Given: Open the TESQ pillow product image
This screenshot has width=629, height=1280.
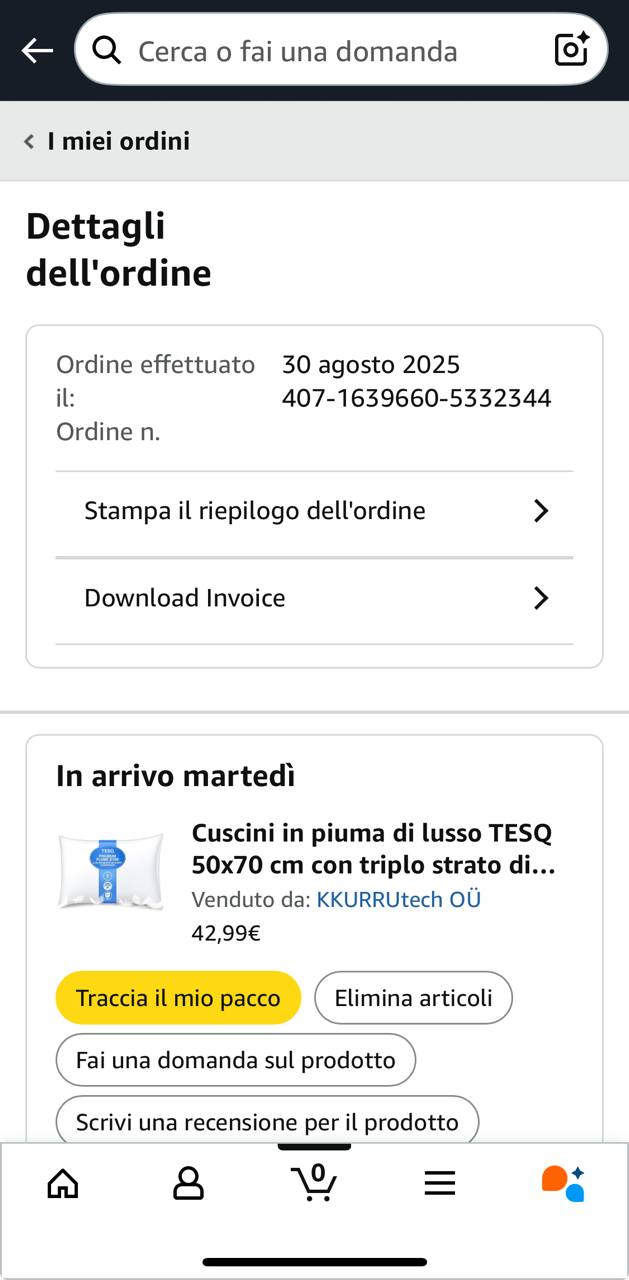Looking at the screenshot, I should pos(110,870).
